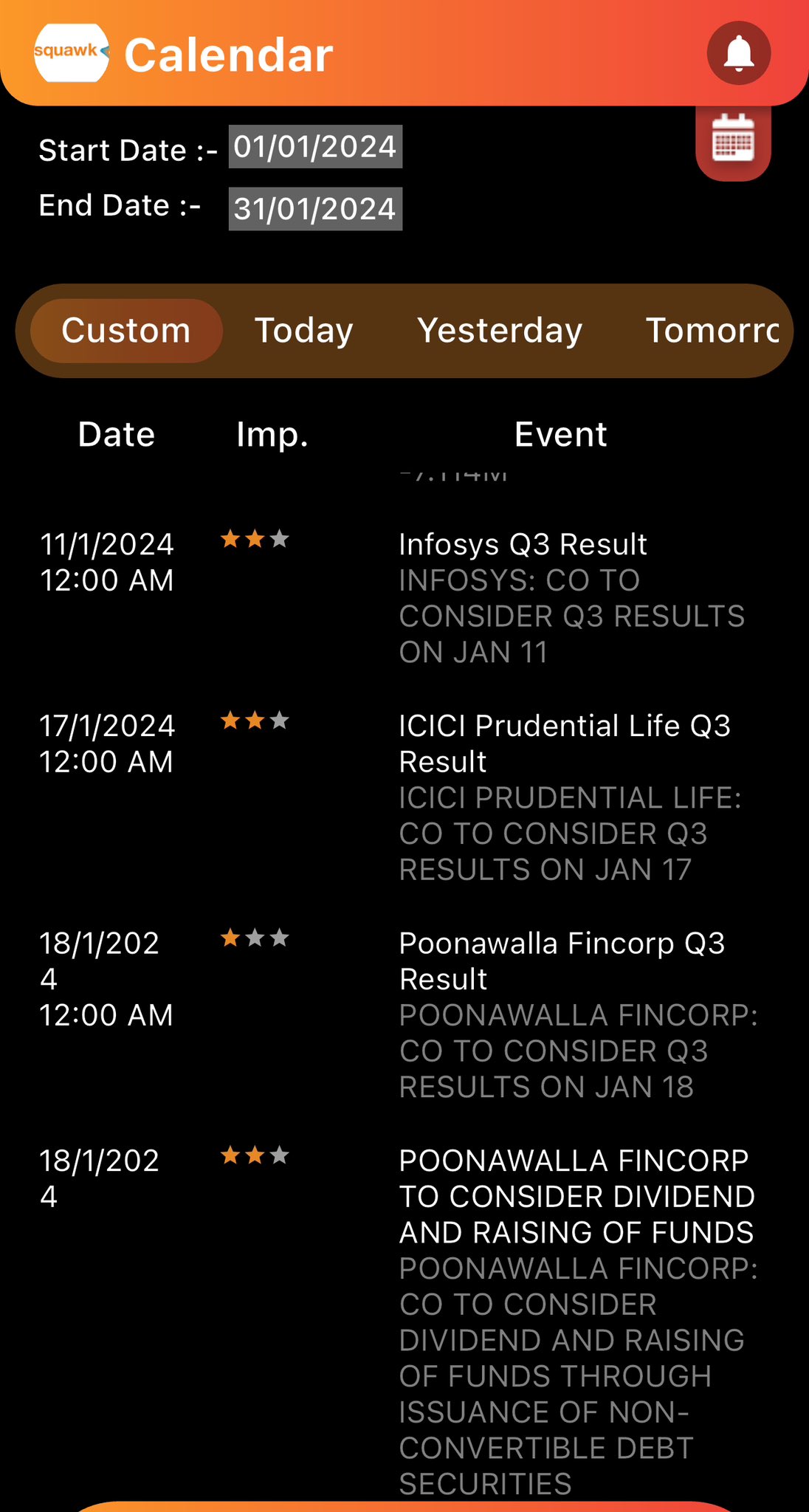Open Poonawalla Fincorp dividend and funds event

(404, 1322)
